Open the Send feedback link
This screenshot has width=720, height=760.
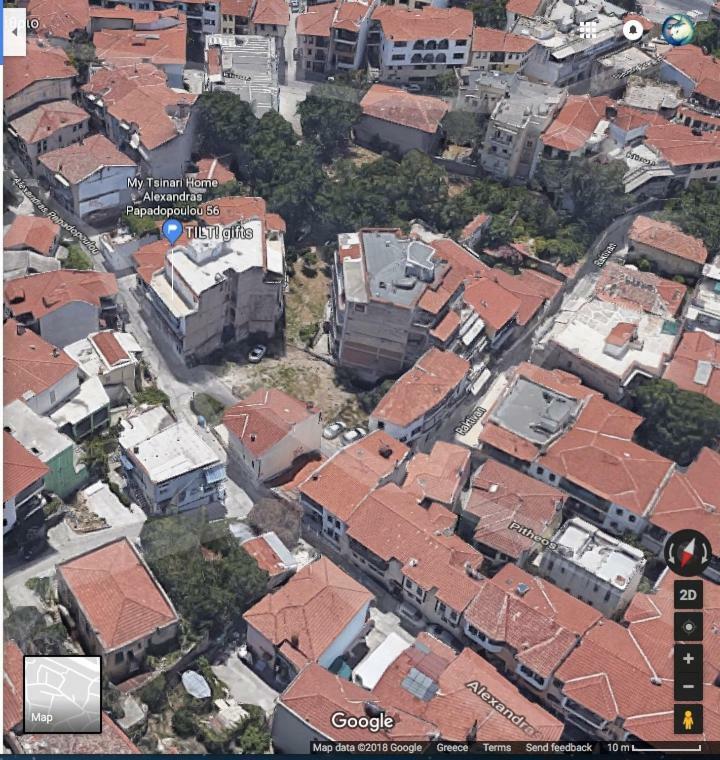click(559, 748)
